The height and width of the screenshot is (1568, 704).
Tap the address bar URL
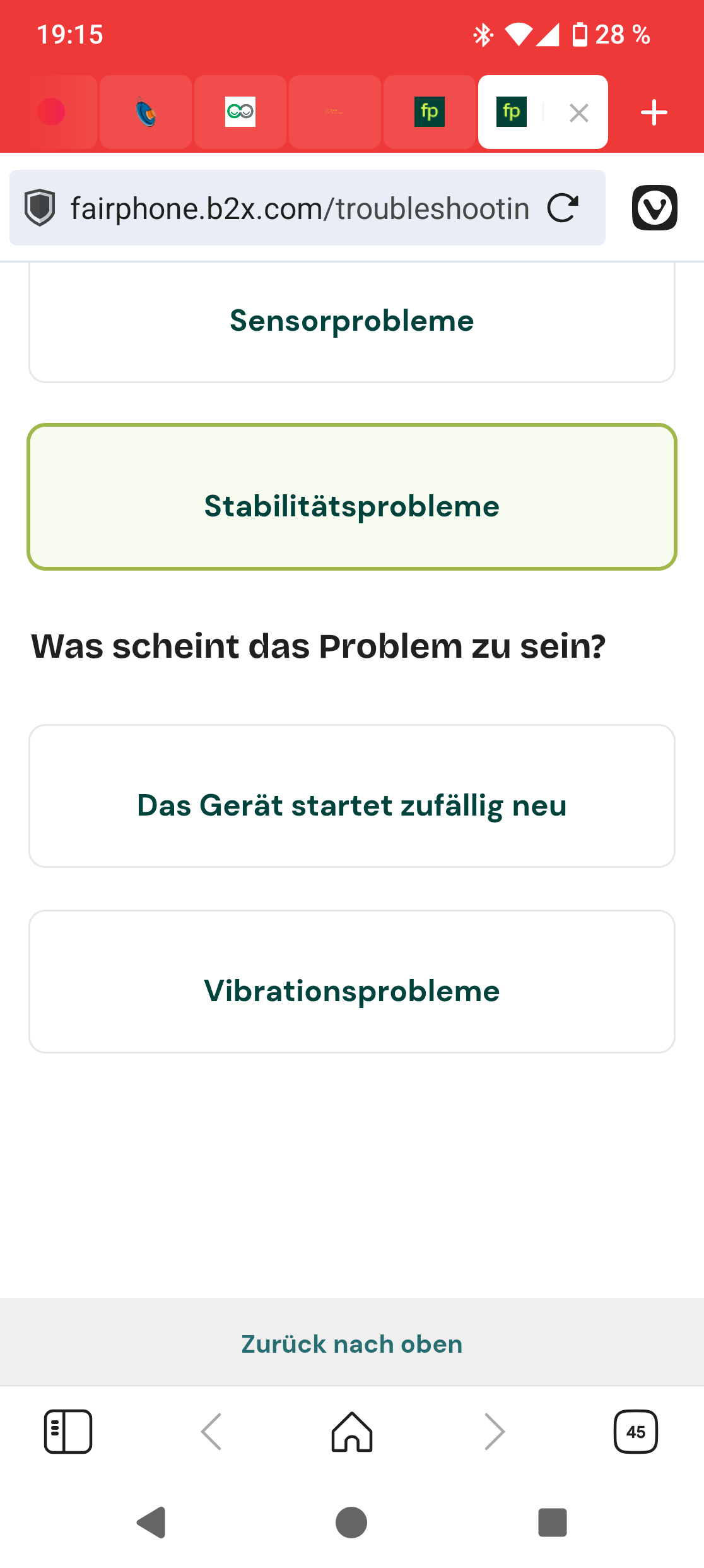point(300,208)
